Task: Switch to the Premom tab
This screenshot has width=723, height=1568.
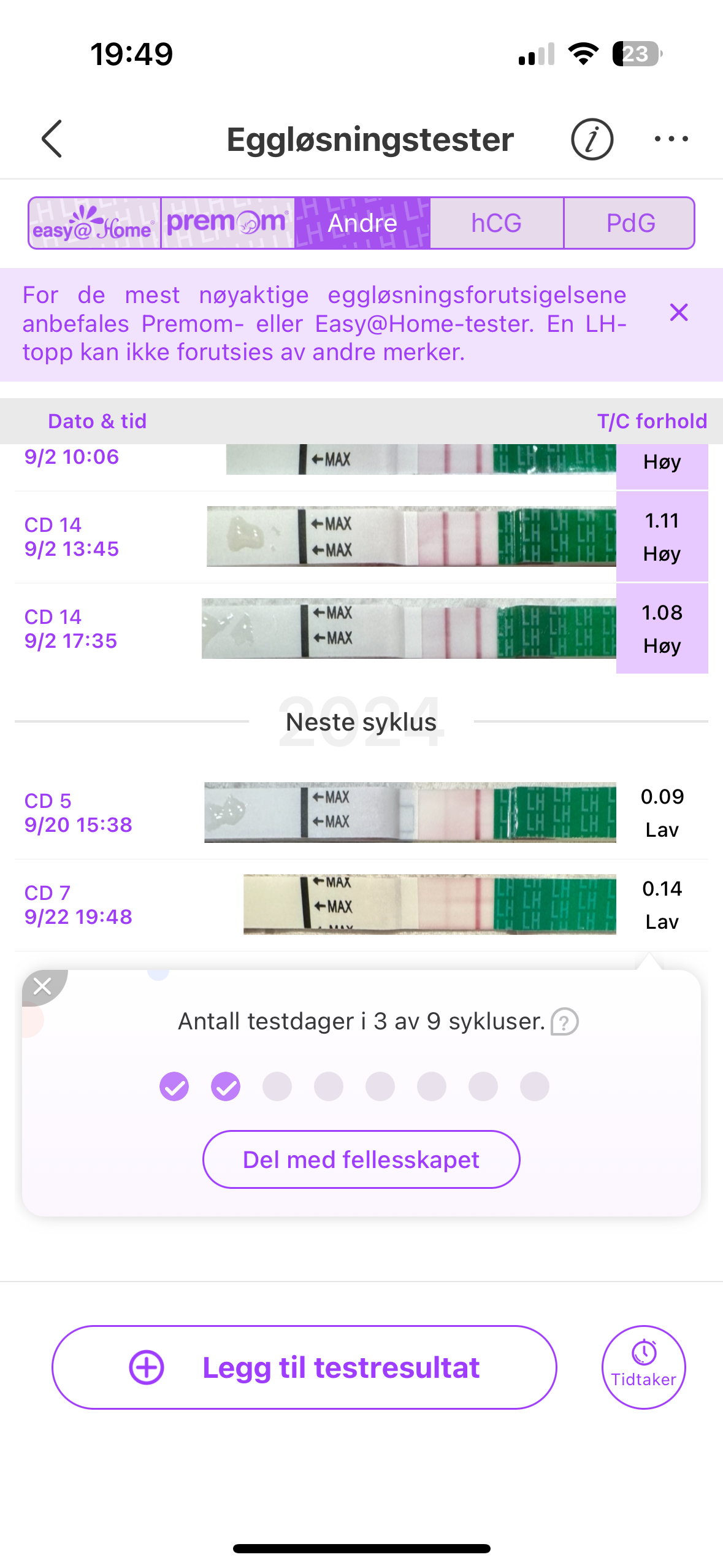Action: (228, 223)
